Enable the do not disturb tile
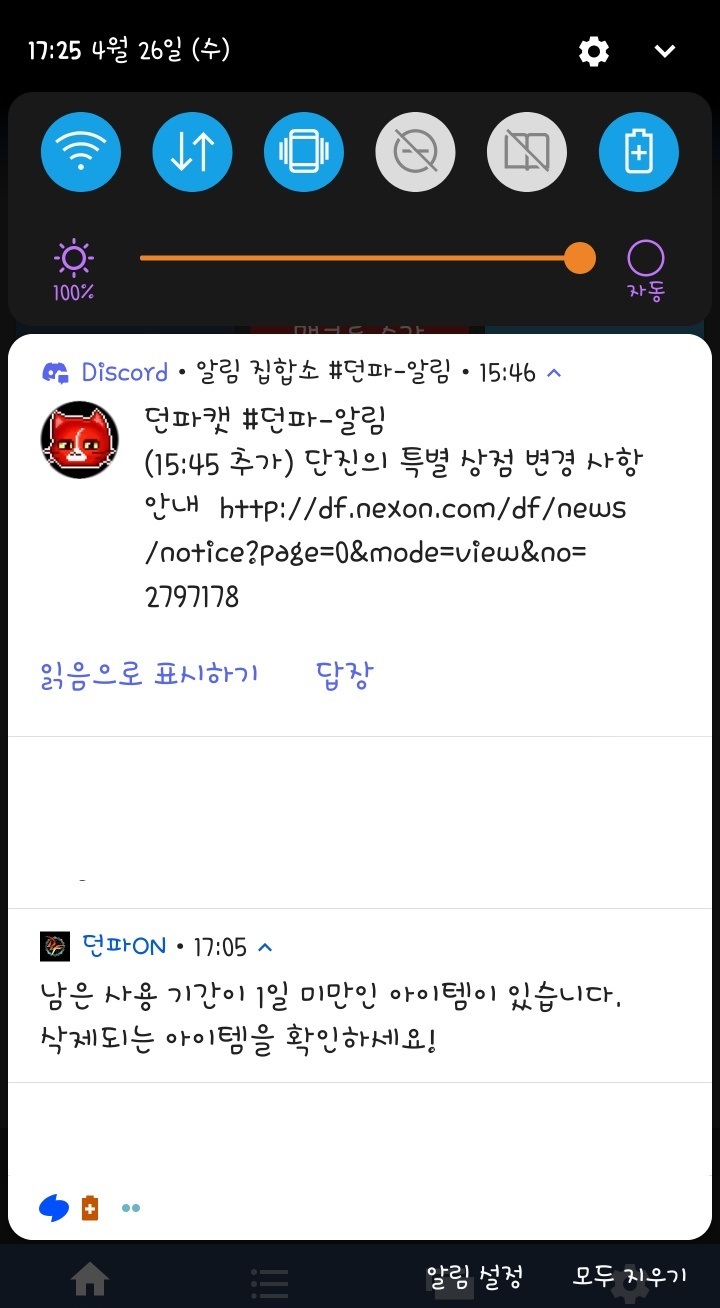 click(415, 153)
